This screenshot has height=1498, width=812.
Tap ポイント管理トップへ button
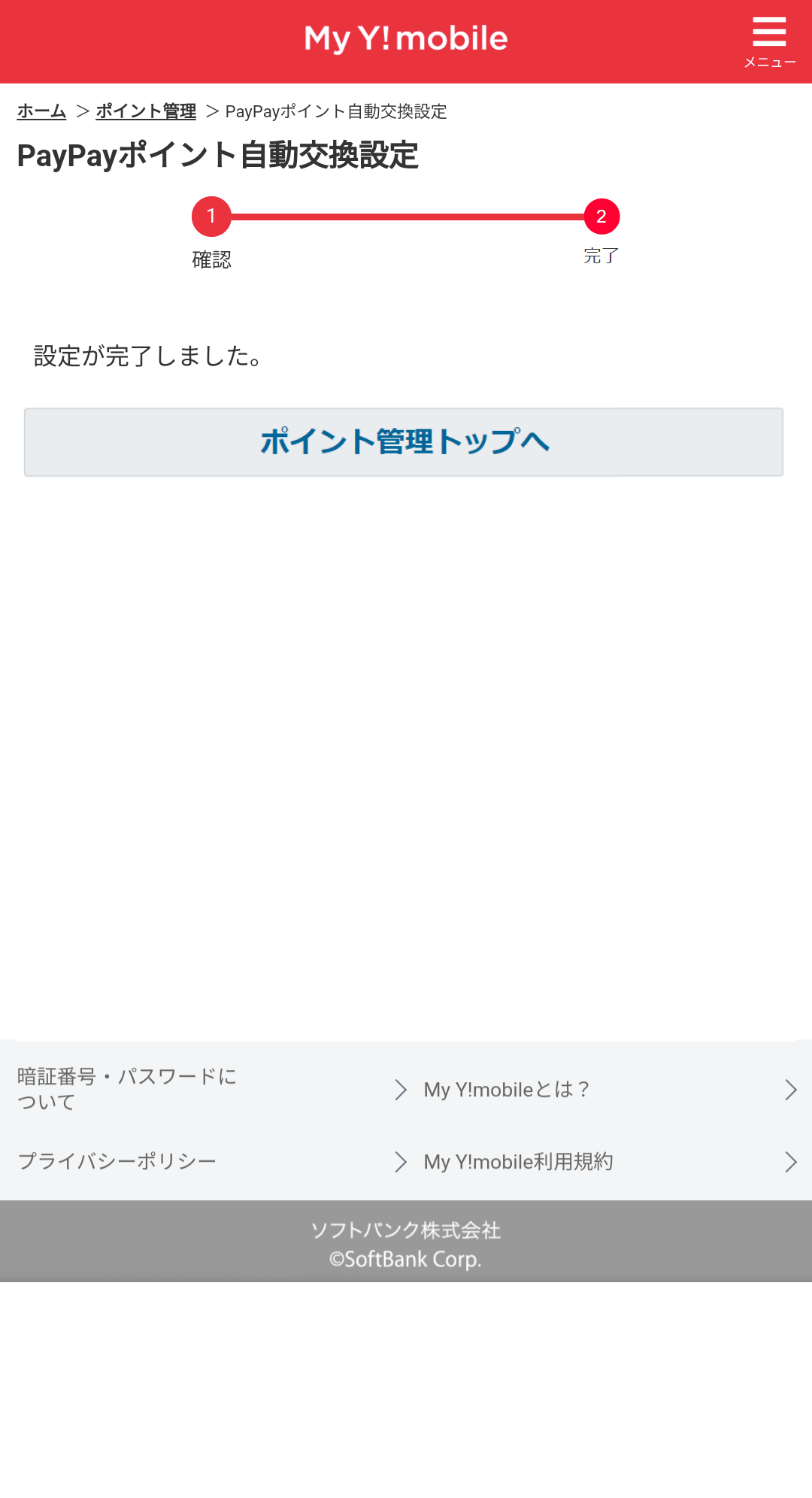[x=404, y=442]
